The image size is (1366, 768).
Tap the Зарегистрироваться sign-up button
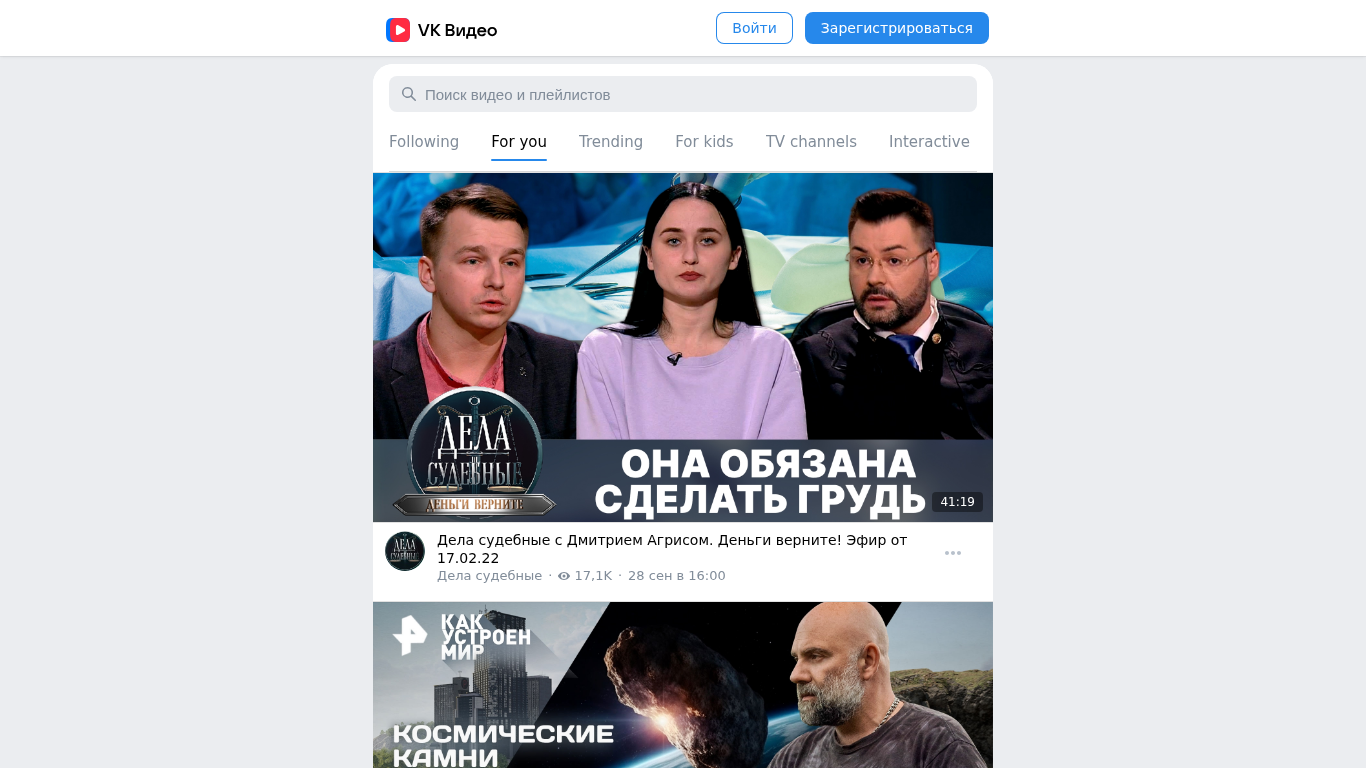click(x=896, y=28)
